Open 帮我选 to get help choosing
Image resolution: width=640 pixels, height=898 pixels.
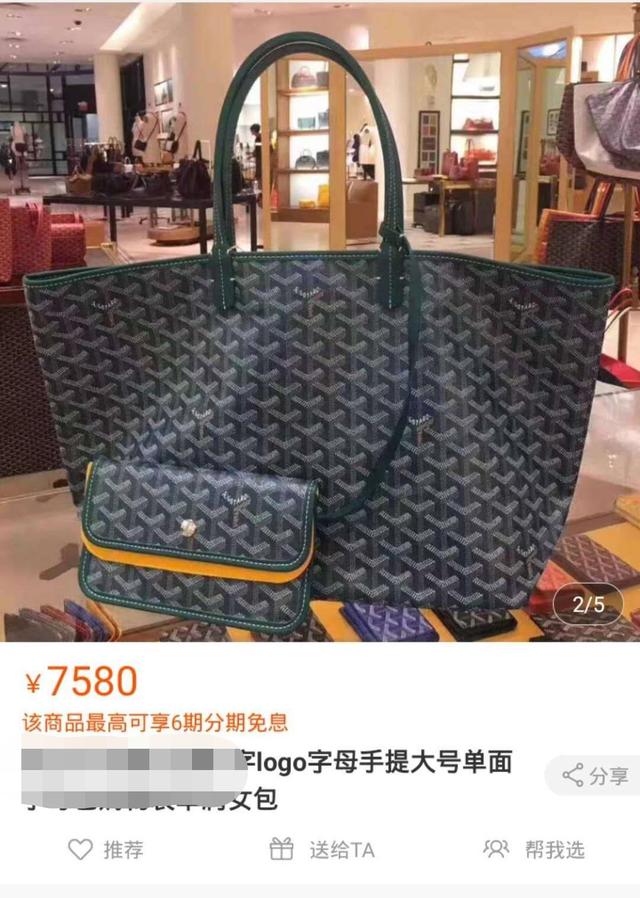pyautogui.click(x=534, y=850)
